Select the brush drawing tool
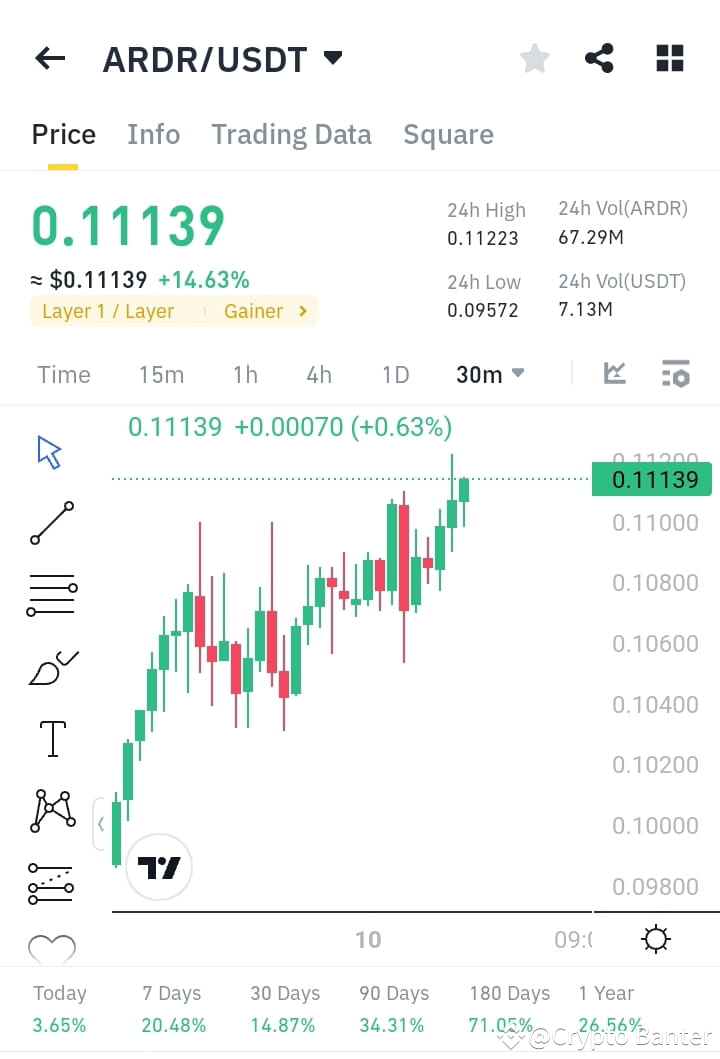Image resolution: width=720 pixels, height=1059 pixels. pyautogui.click(x=51, y=667)
